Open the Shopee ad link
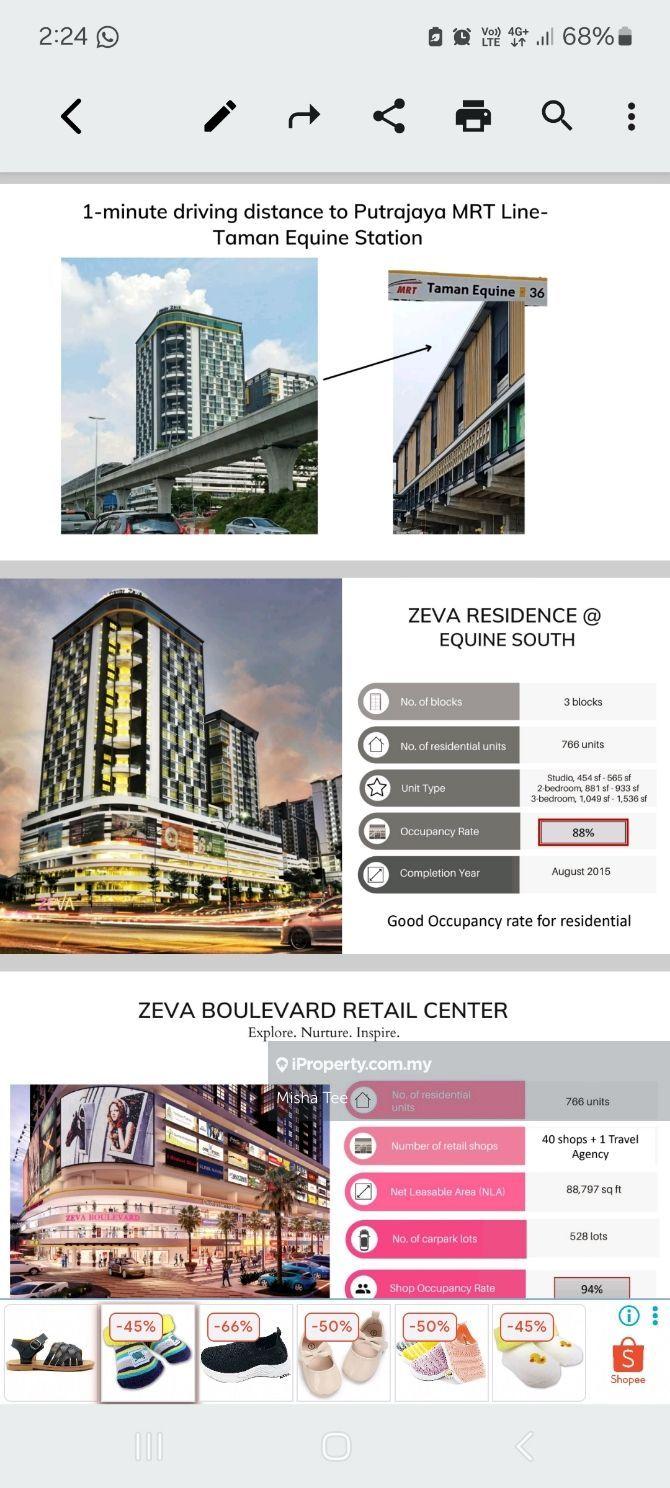The width and height of the screenshot is (670, 1488). (628, 1360)
